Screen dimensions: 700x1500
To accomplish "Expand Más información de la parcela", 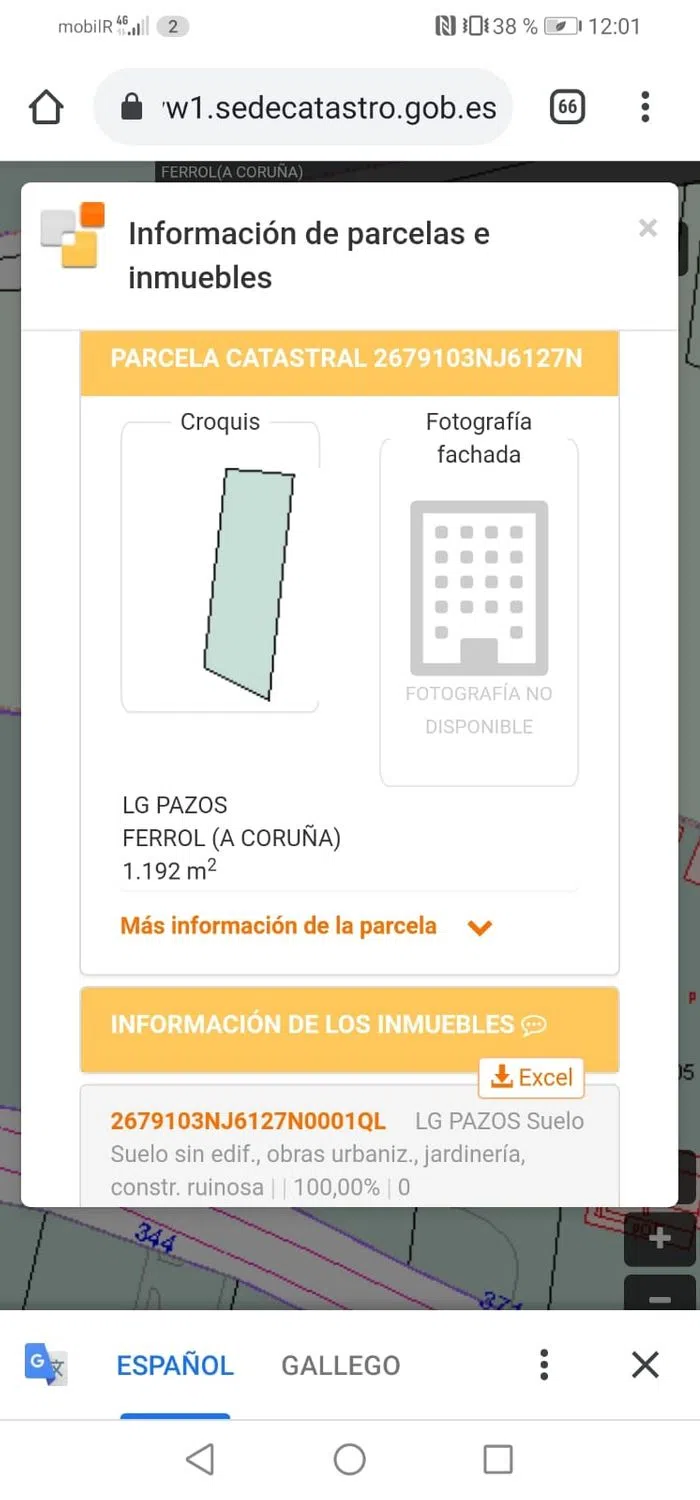I will pyautogui.click(x=306, y=926).
